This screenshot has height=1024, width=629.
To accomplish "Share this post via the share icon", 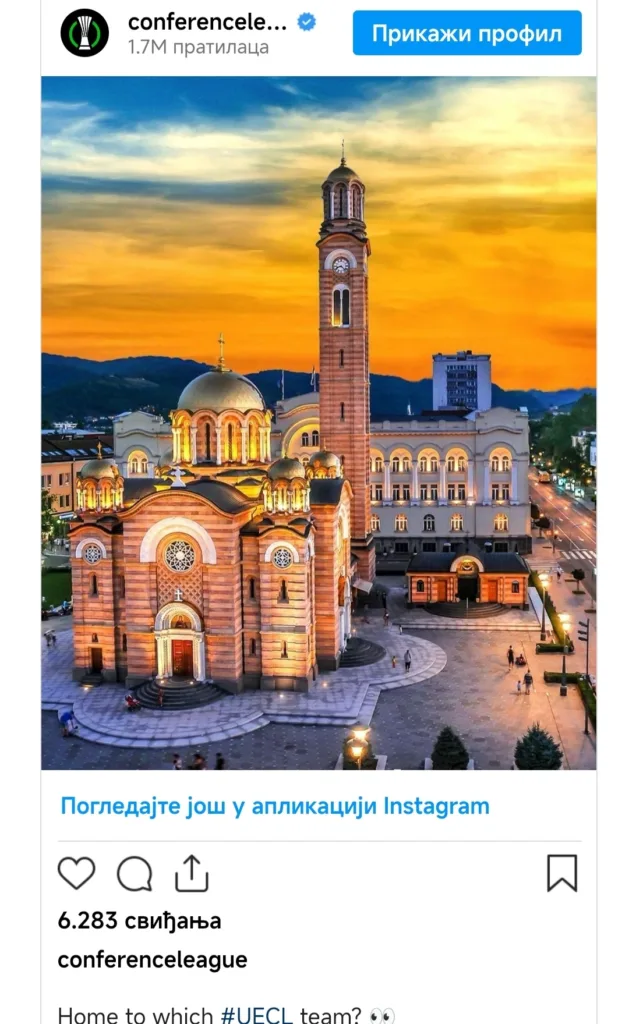I will 191,873.
